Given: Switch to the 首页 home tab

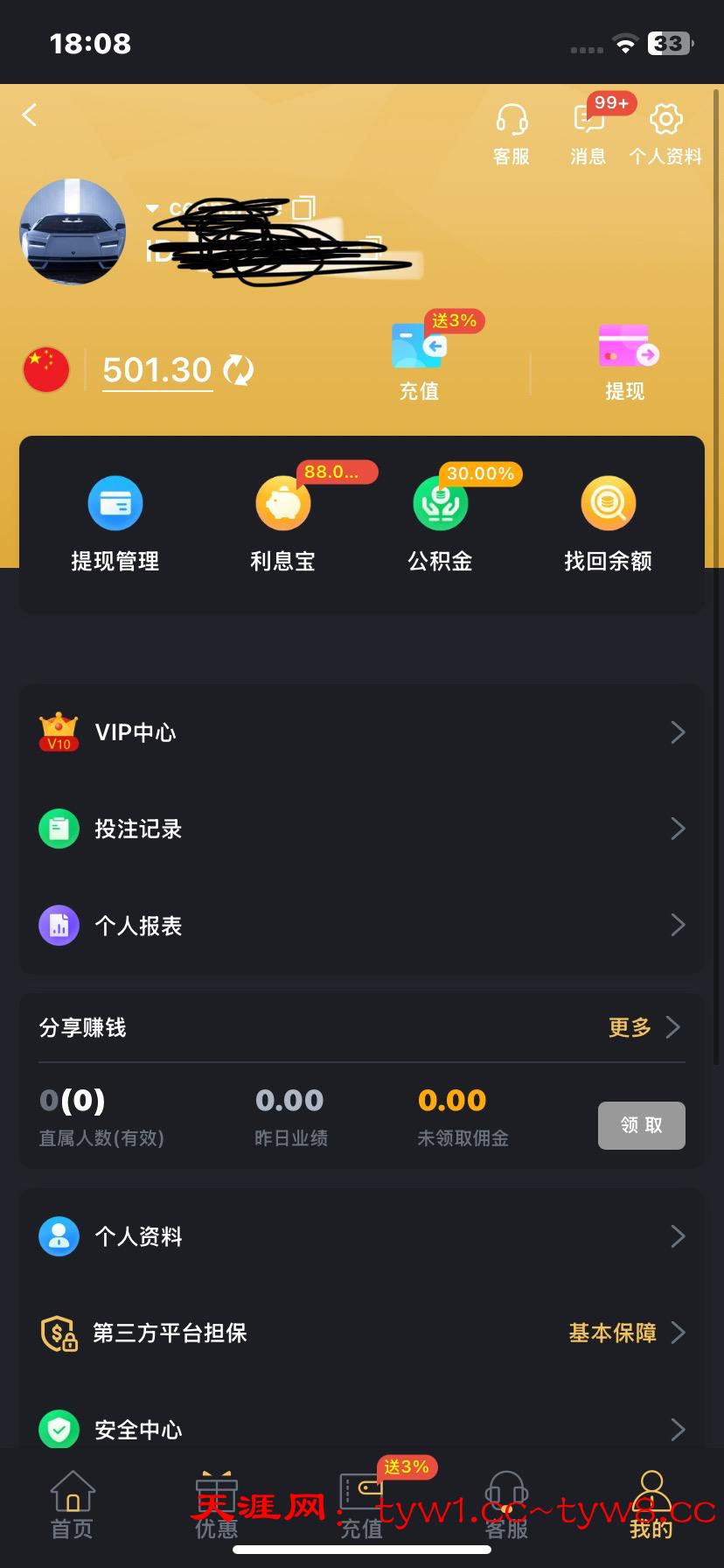Looking at the screenshot, I should pyautogui.click(x=73, y=1505).
